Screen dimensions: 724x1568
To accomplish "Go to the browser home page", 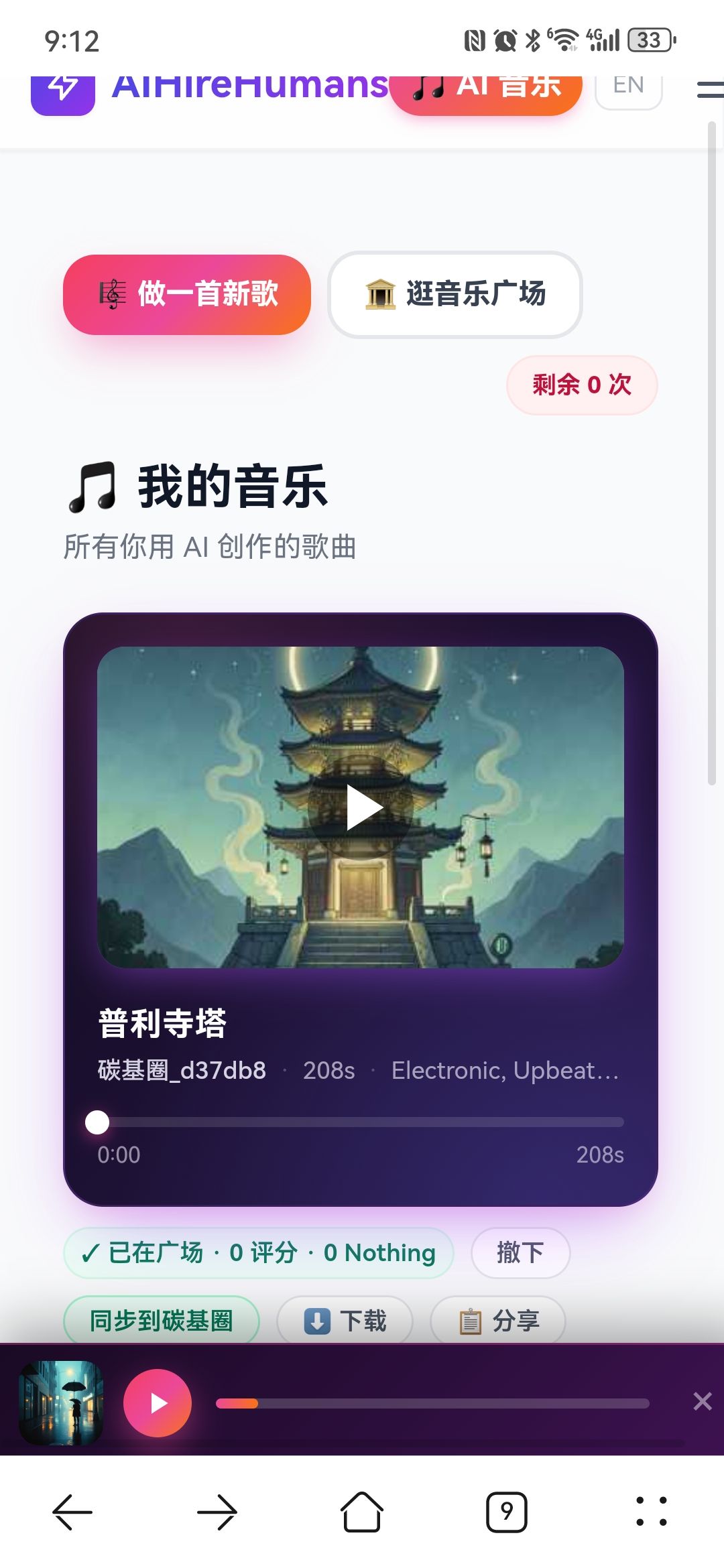I will click(x=362, y=1512).
